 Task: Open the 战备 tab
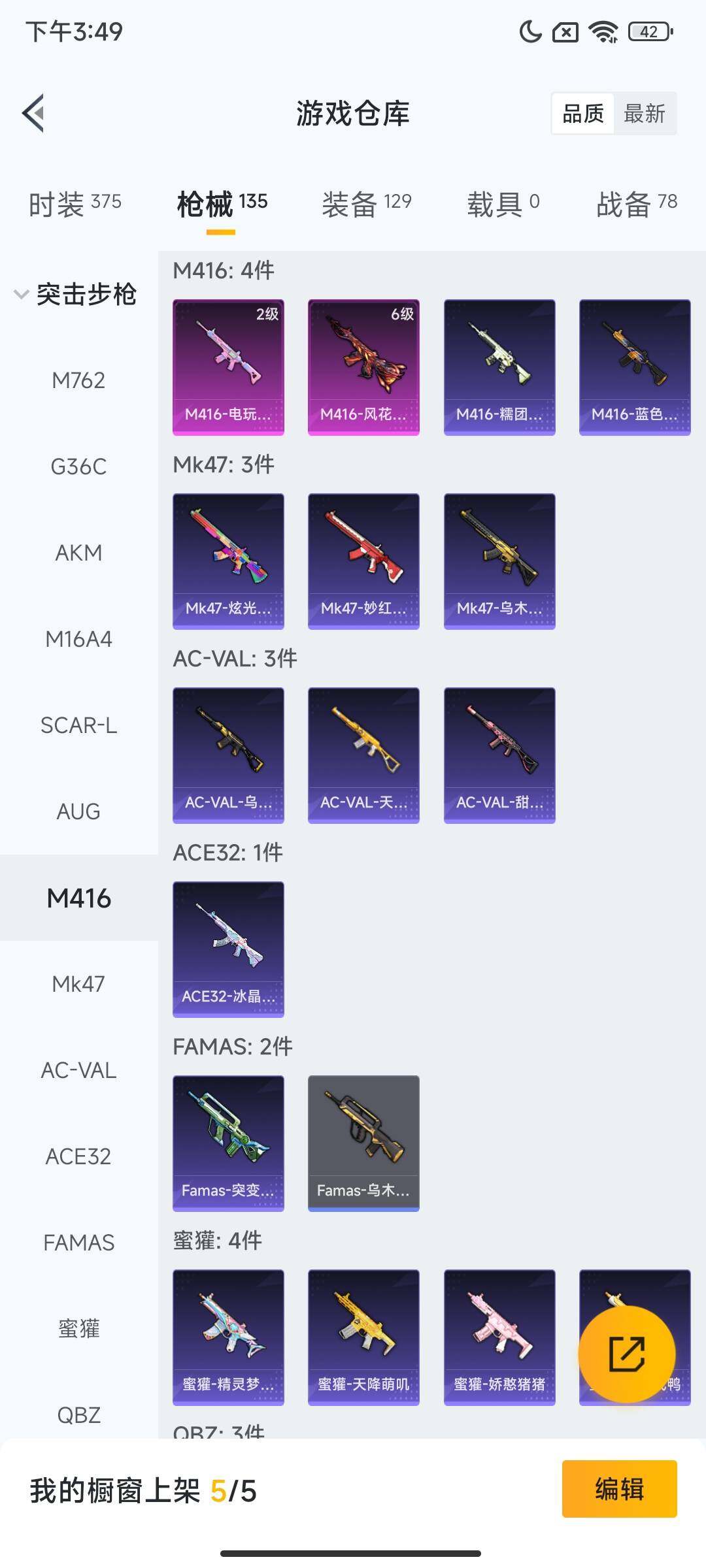[x=636, y=204]
